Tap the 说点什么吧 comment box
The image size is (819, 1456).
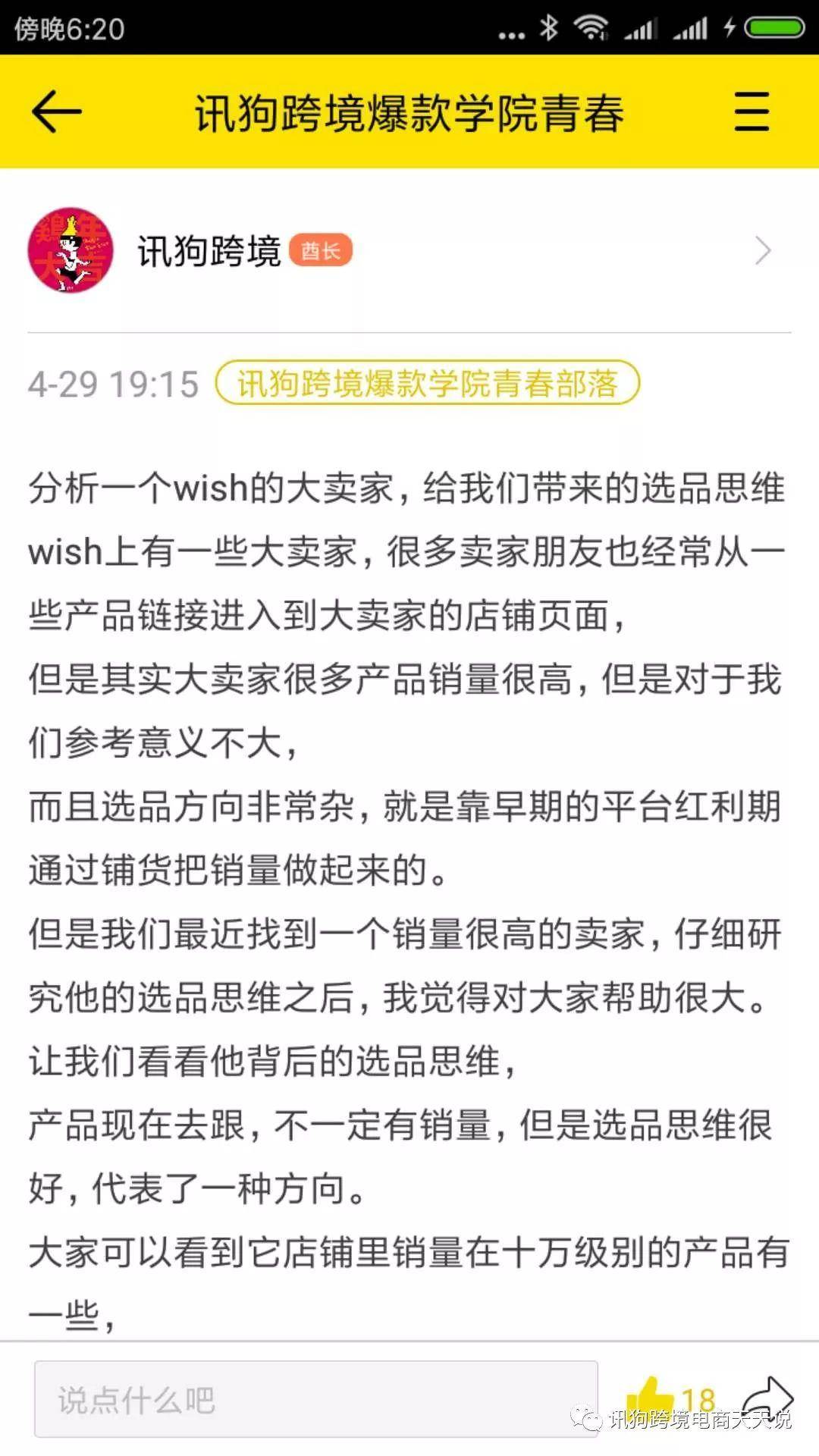point(316,1399)
